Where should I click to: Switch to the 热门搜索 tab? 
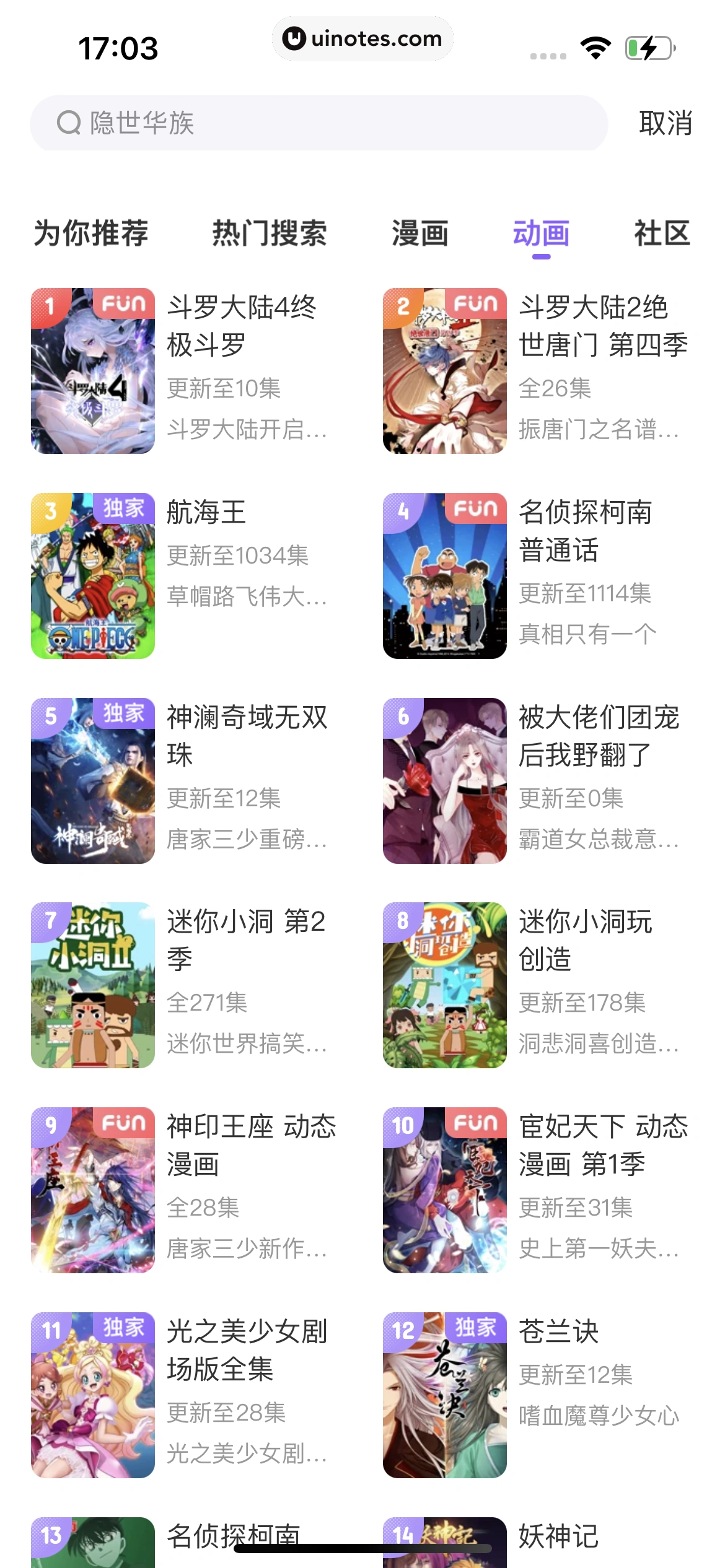point(270,233)
